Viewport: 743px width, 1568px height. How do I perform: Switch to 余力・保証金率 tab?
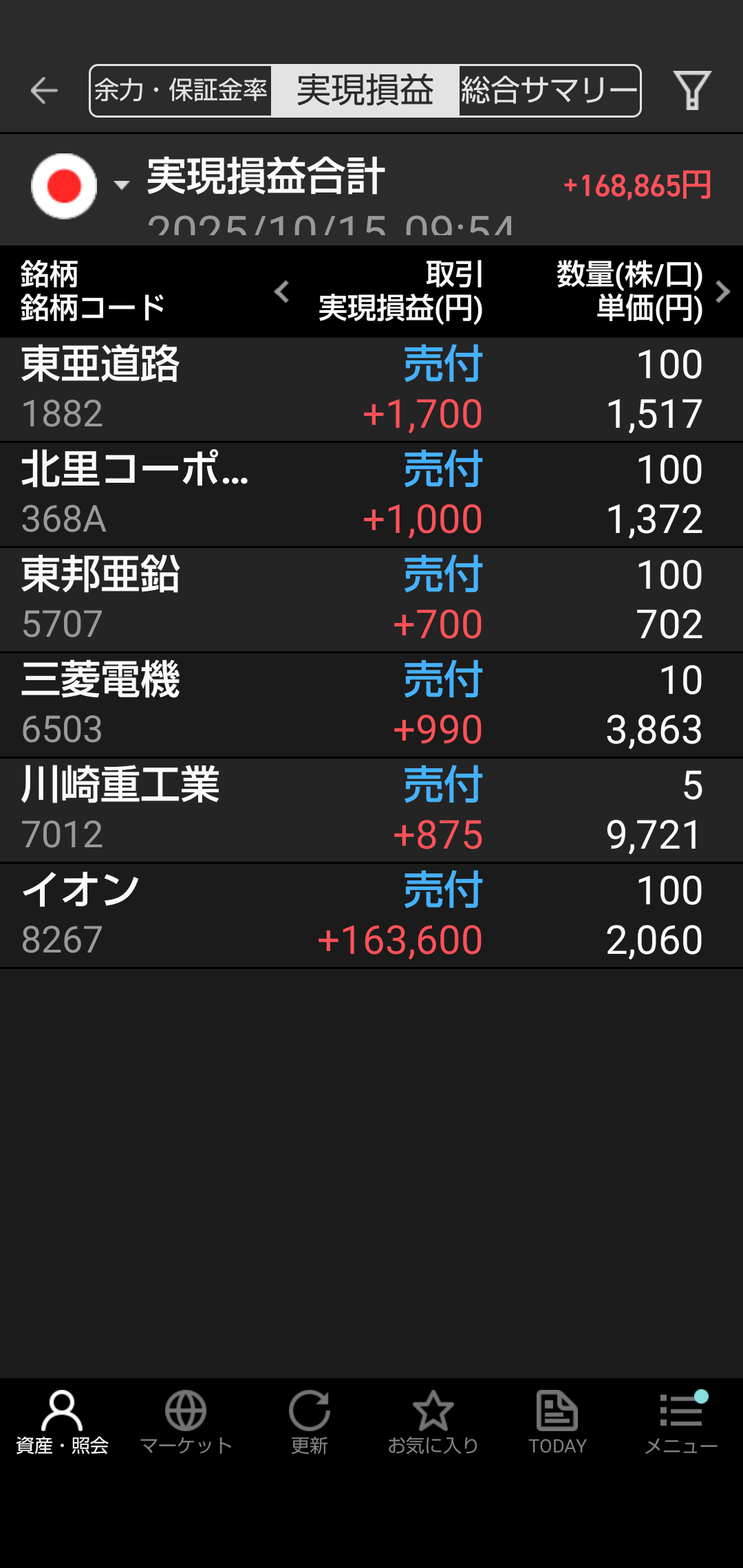[x=181, y=91]
